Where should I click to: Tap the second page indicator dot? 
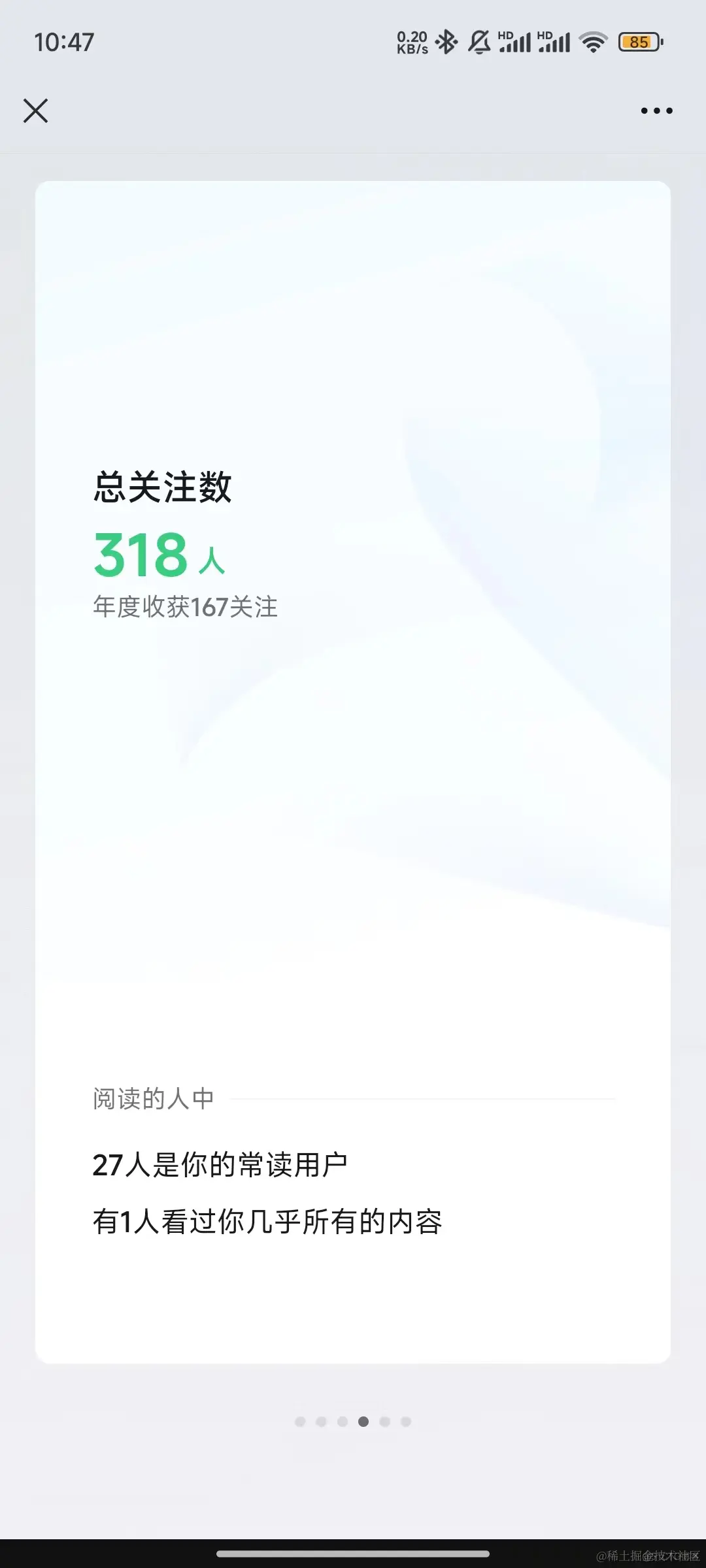click(x=320, y=1422)
